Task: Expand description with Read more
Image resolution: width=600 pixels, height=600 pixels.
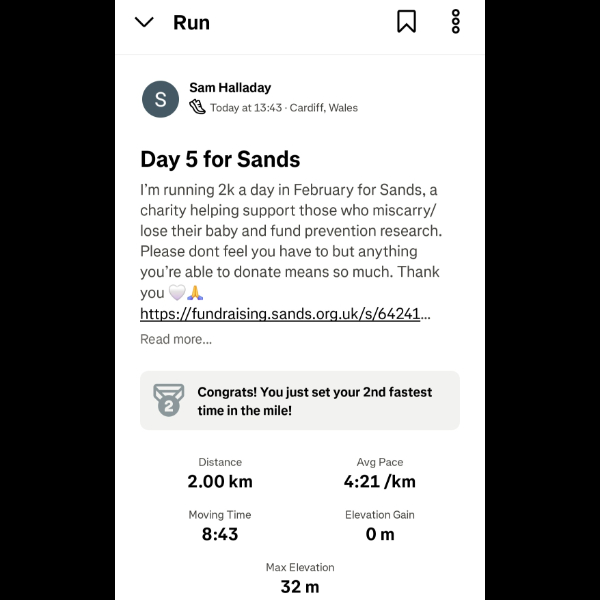Action: (x=176, y=339)
